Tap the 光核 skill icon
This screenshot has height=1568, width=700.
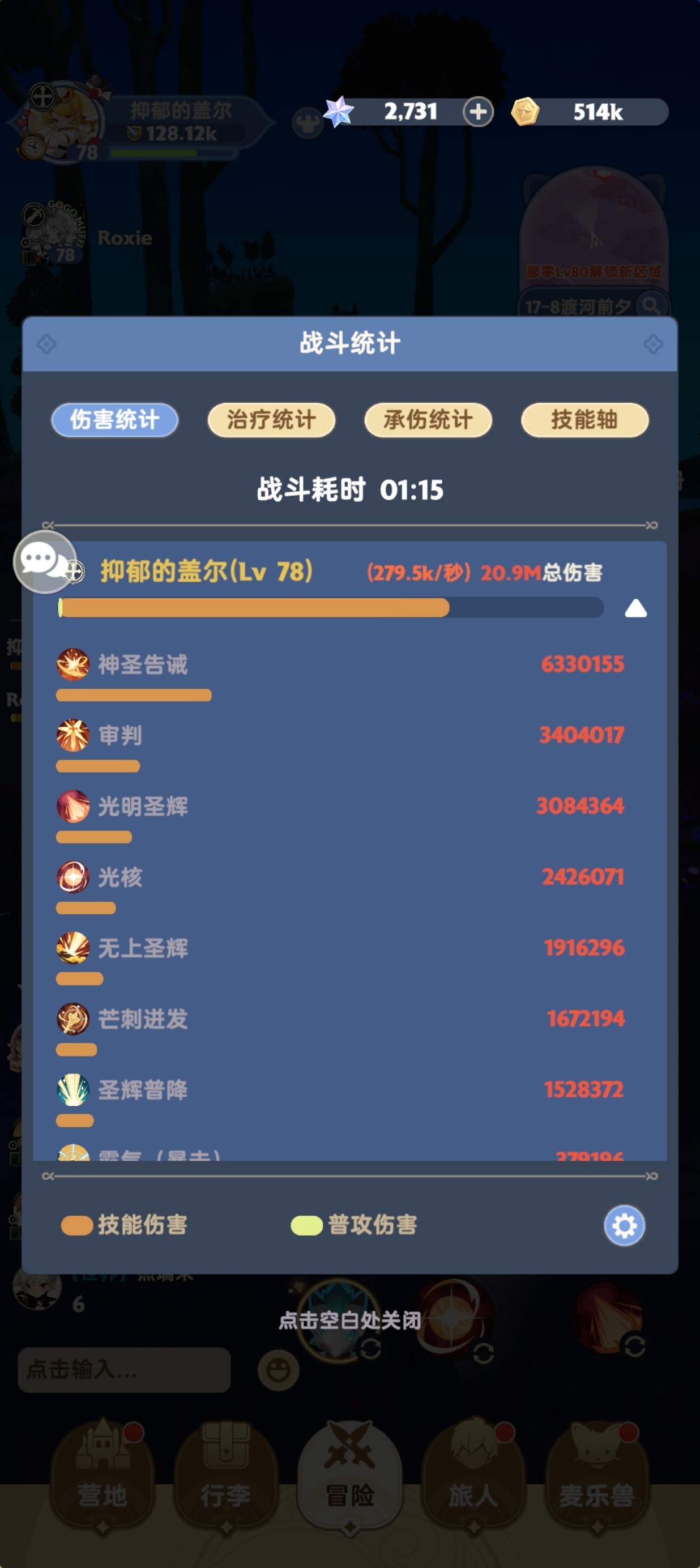coord(73,877)
